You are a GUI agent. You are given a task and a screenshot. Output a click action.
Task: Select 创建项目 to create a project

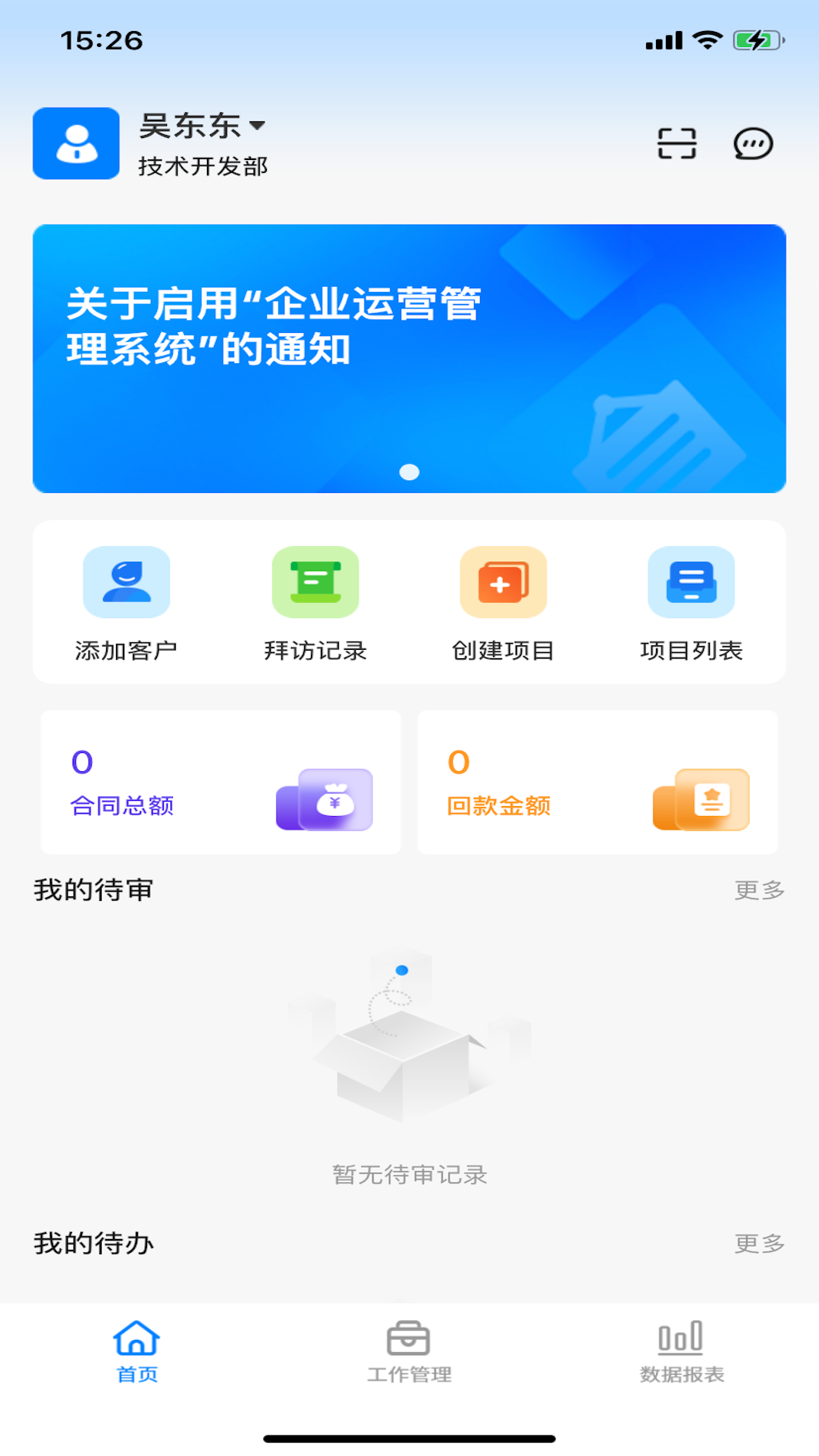(x=503, y=604)
